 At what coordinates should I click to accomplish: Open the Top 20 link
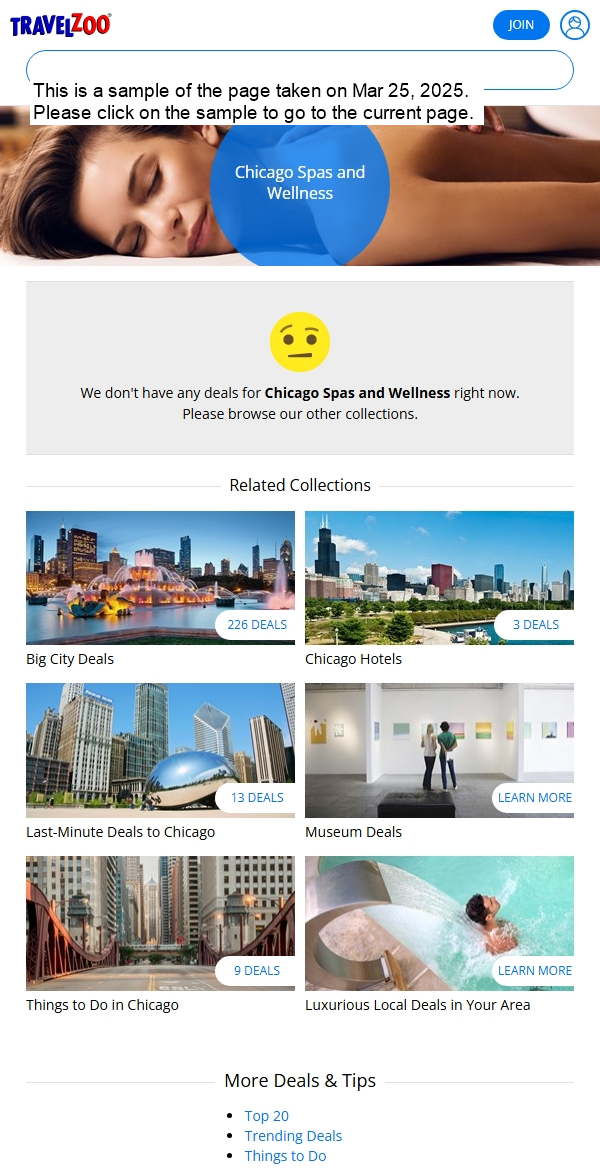[x=267, y=1116]
